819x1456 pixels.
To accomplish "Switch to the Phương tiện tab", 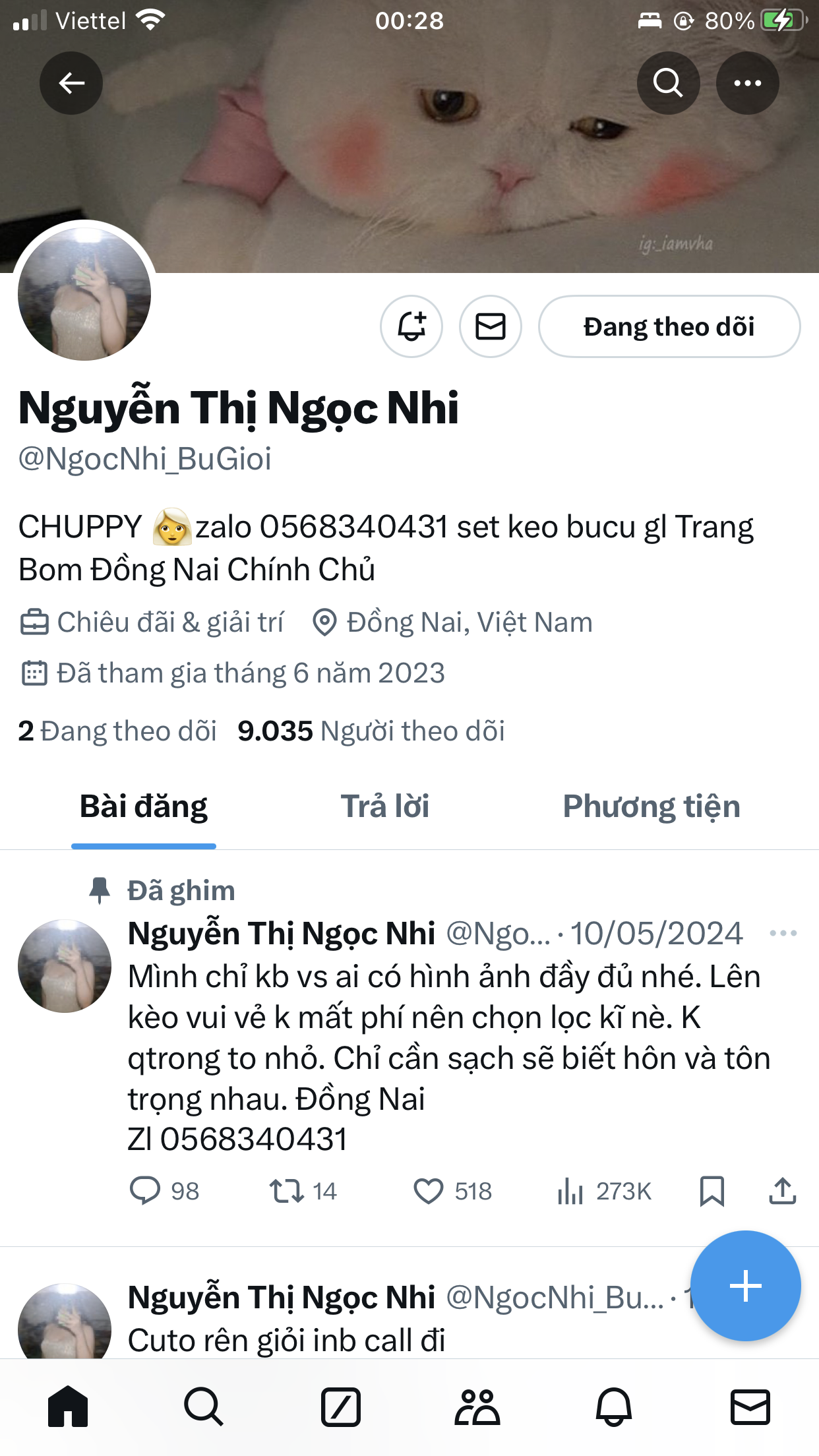I will (x=651, y=806).
